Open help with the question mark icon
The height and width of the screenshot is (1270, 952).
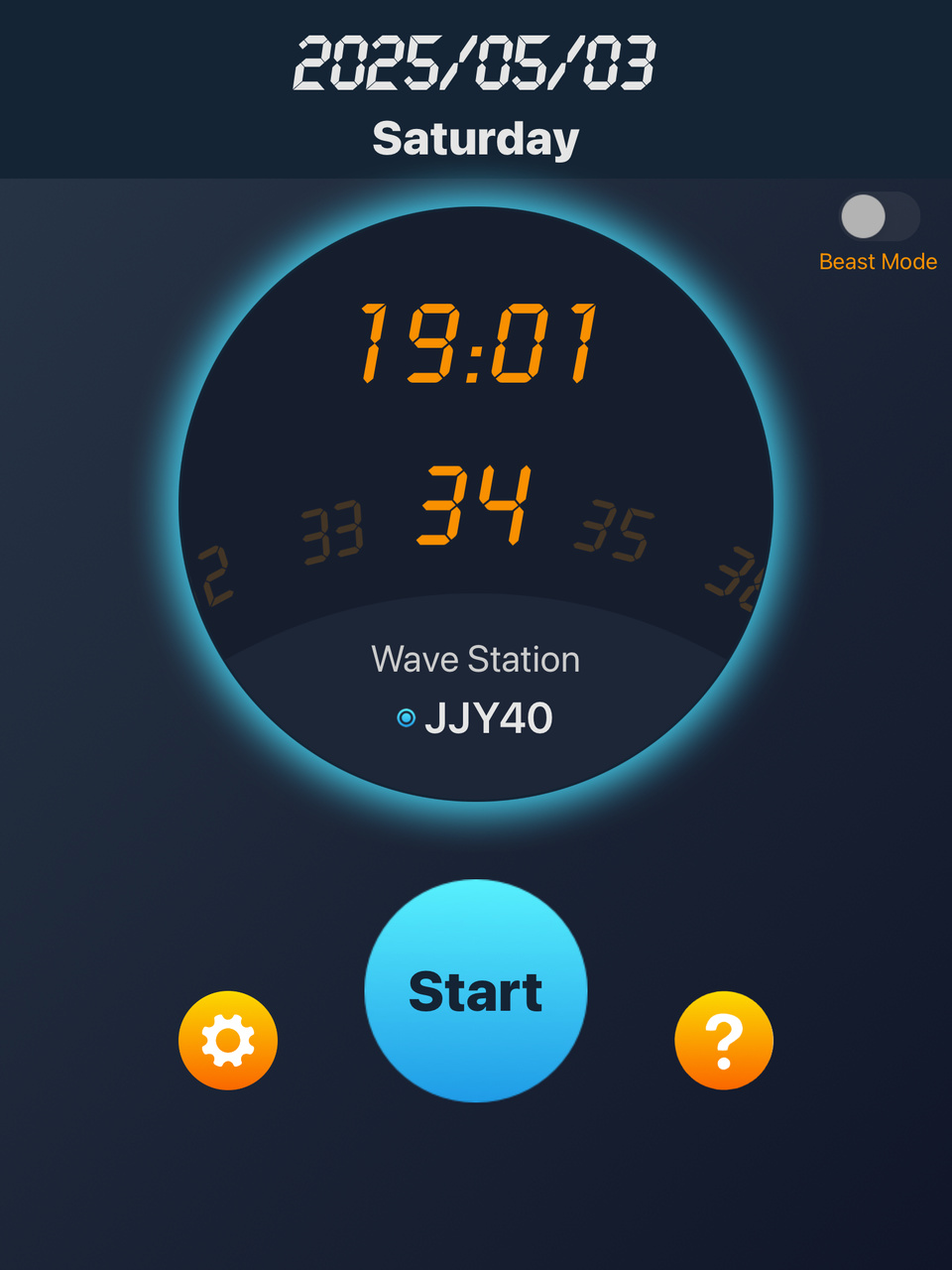tap(724, 1040)
